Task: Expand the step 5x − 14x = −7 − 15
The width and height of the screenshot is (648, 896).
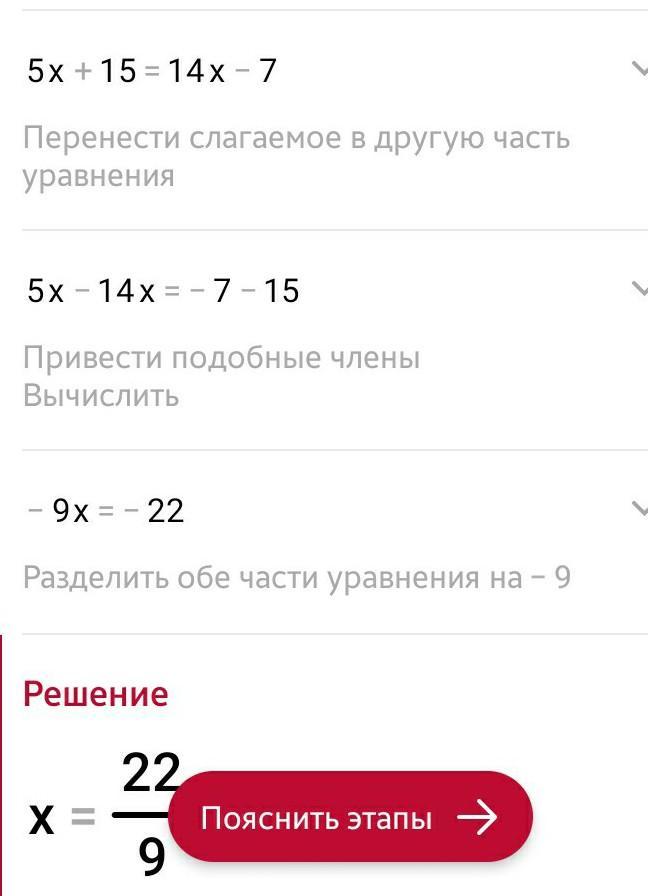Action: (x=638, y=289)
